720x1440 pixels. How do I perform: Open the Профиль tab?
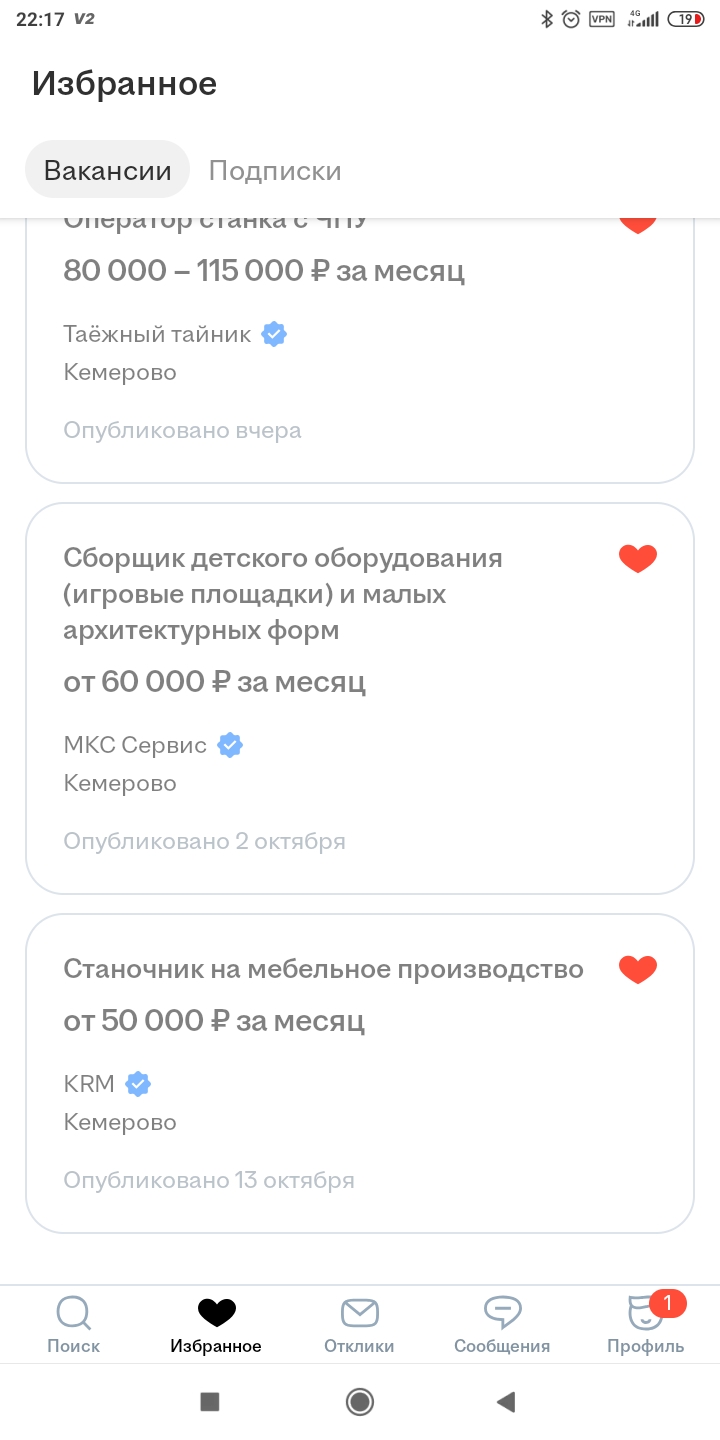645,1324
